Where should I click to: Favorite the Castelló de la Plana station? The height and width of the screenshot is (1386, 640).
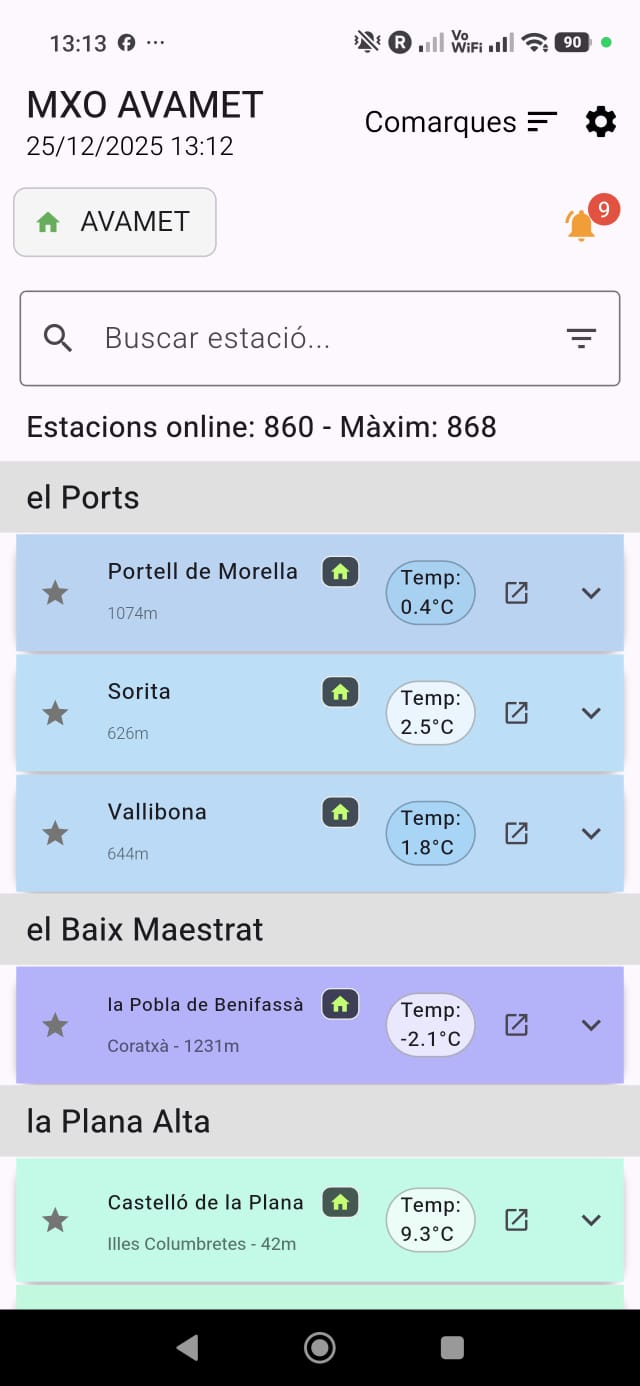point(55,1220)
